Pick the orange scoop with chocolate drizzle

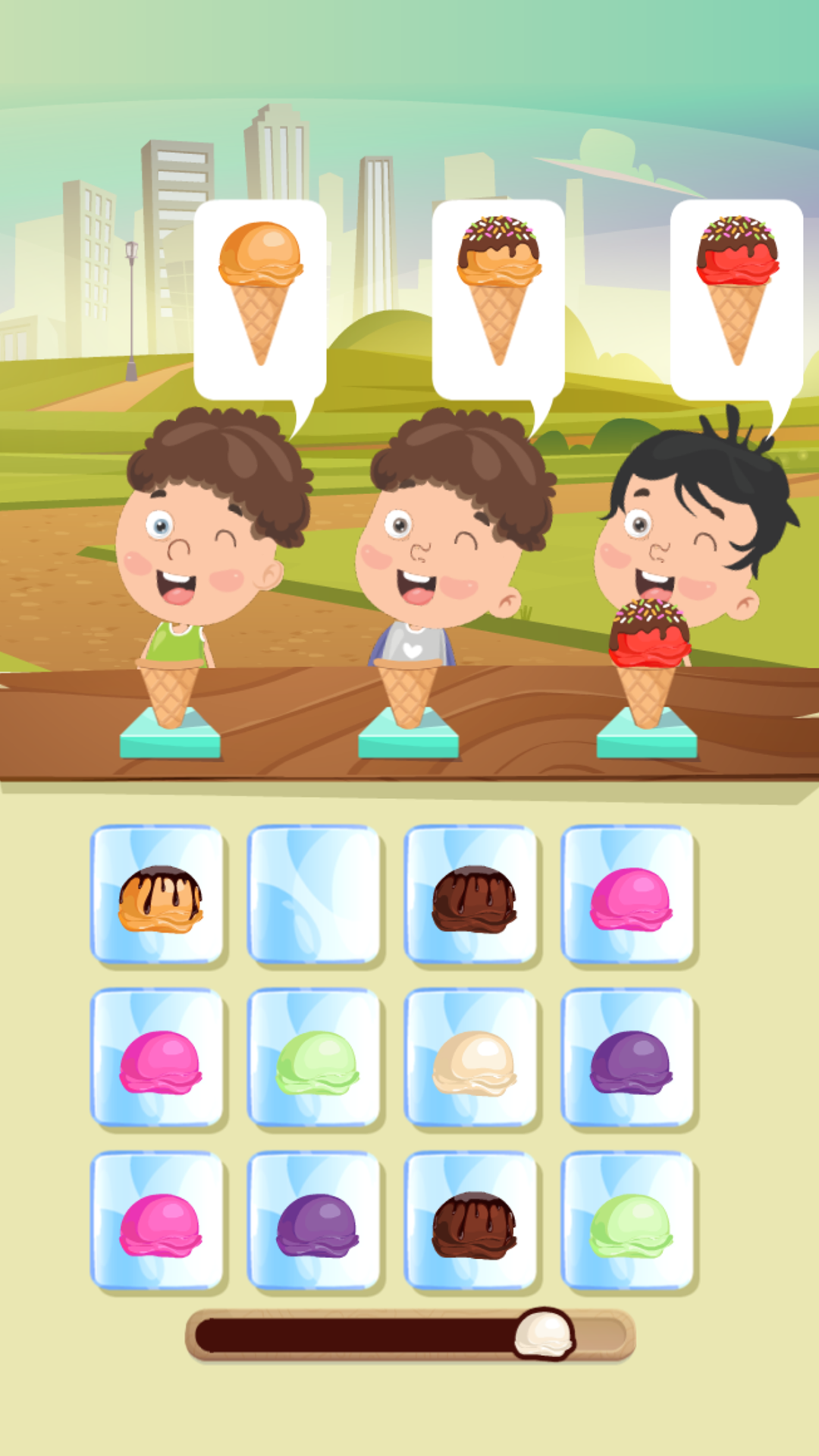[x=159, y=899]
